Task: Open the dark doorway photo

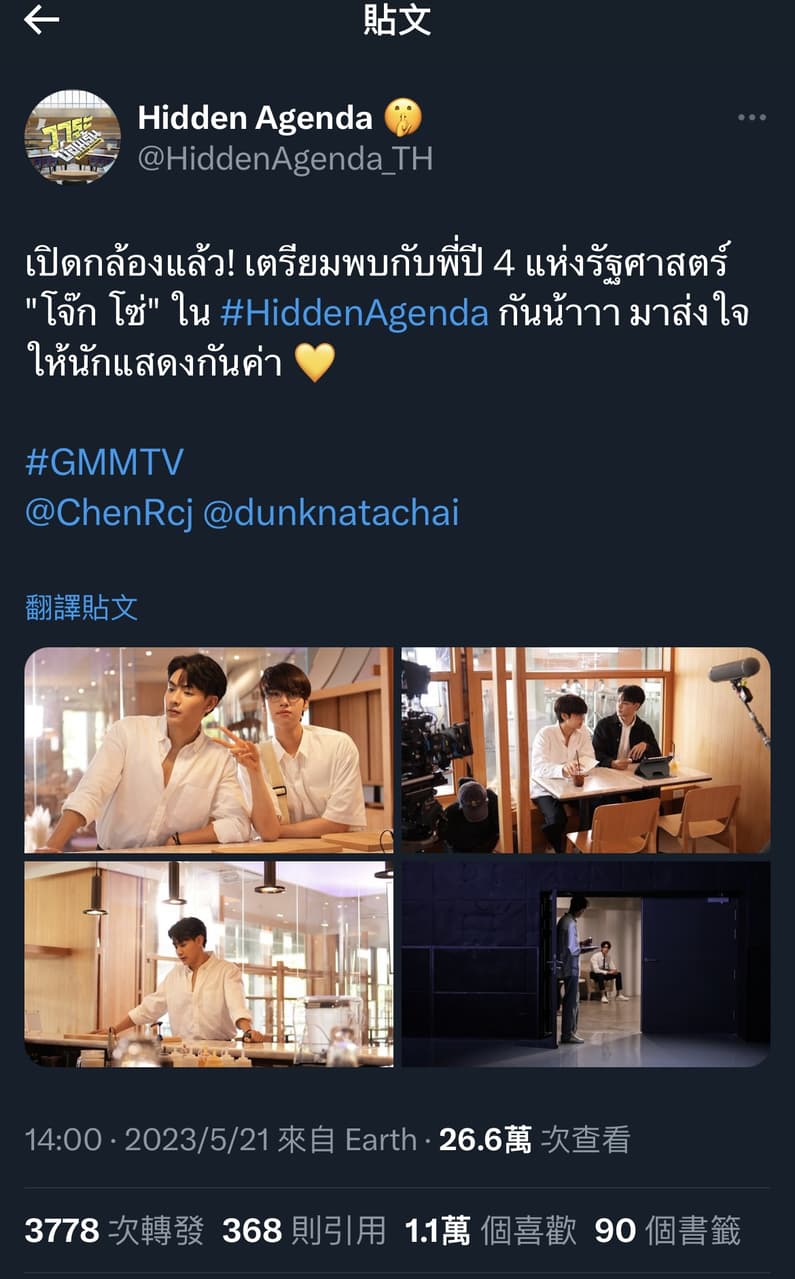Action: (x=586, y=963)
